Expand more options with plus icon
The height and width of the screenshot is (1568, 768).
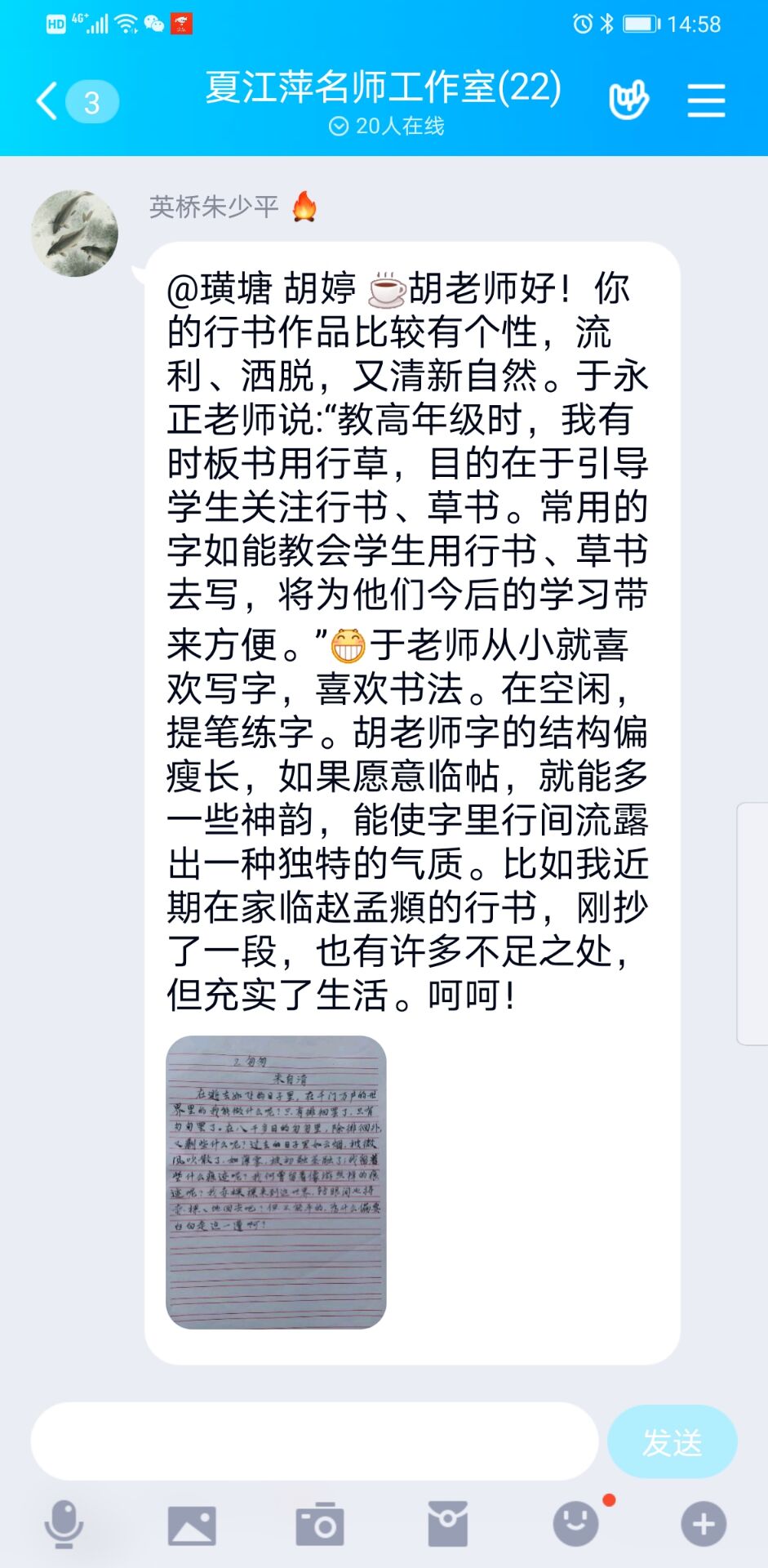pyautogui.click(x=704, y=1524)
